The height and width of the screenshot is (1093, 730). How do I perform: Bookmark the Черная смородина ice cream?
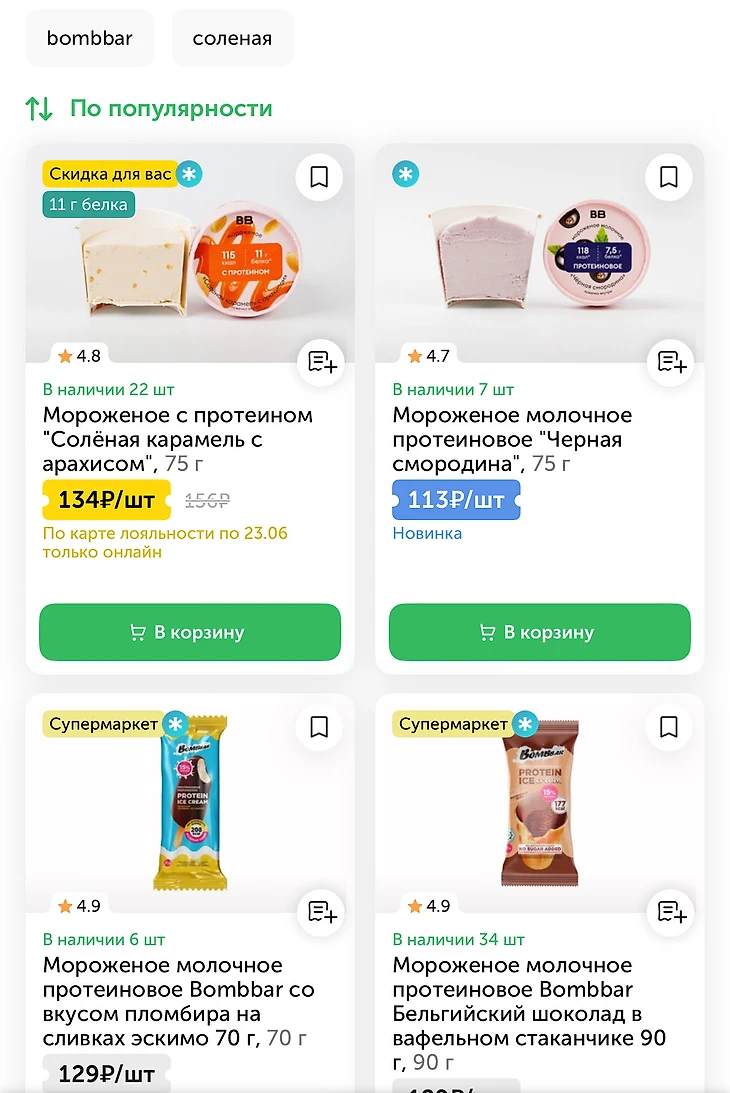coord(669,178)
